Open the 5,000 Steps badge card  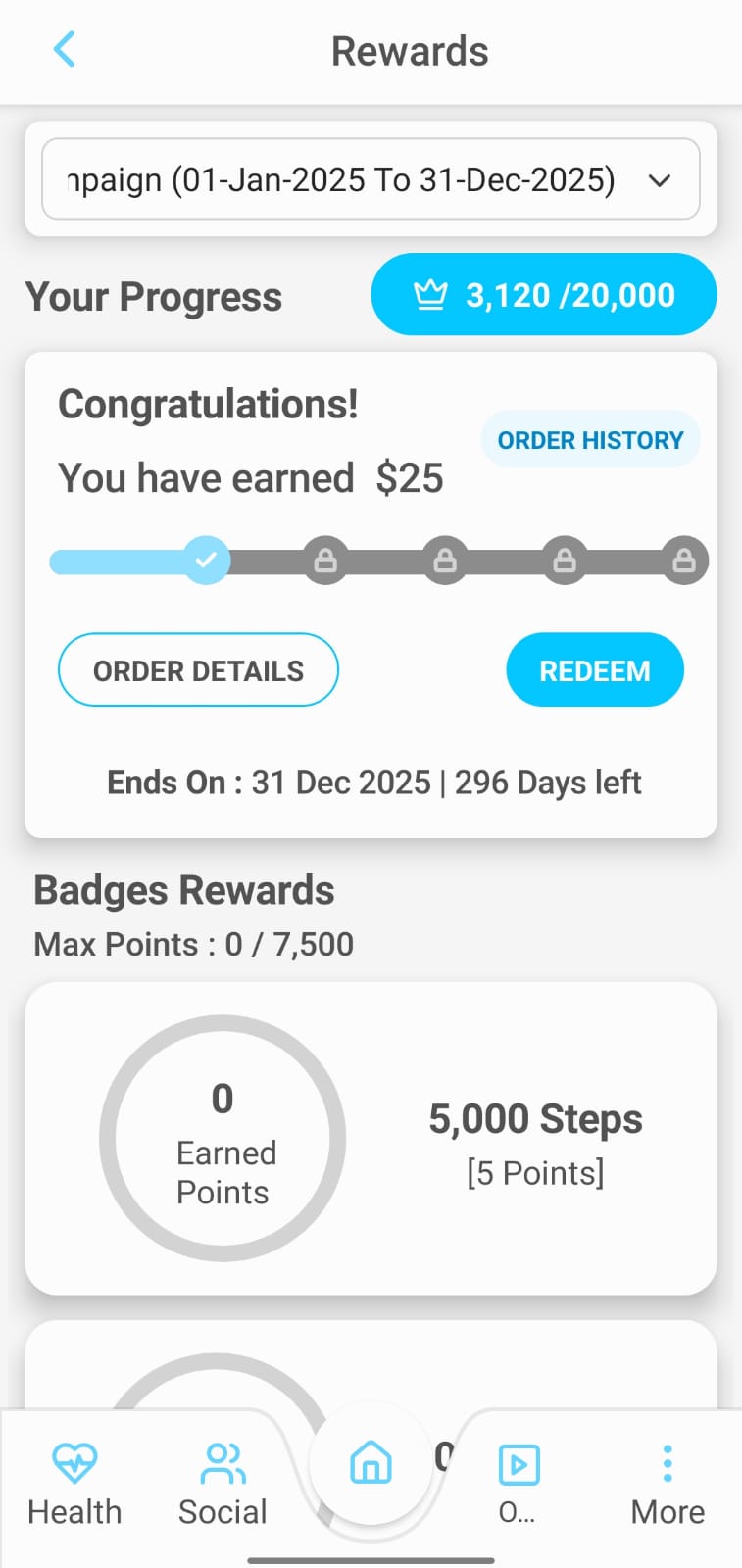pos(371,1138)
